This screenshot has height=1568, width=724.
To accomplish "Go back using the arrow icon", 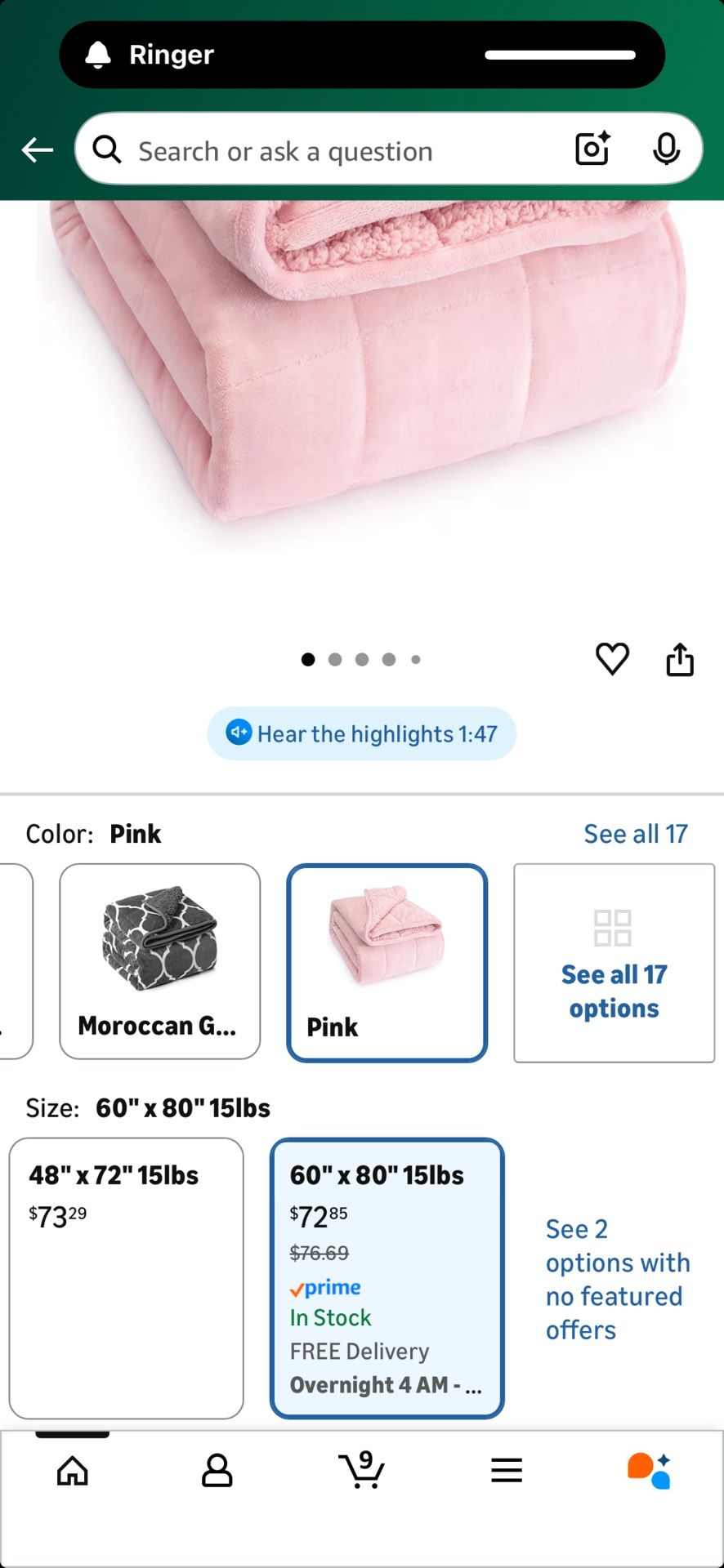I will coord(37,150).
